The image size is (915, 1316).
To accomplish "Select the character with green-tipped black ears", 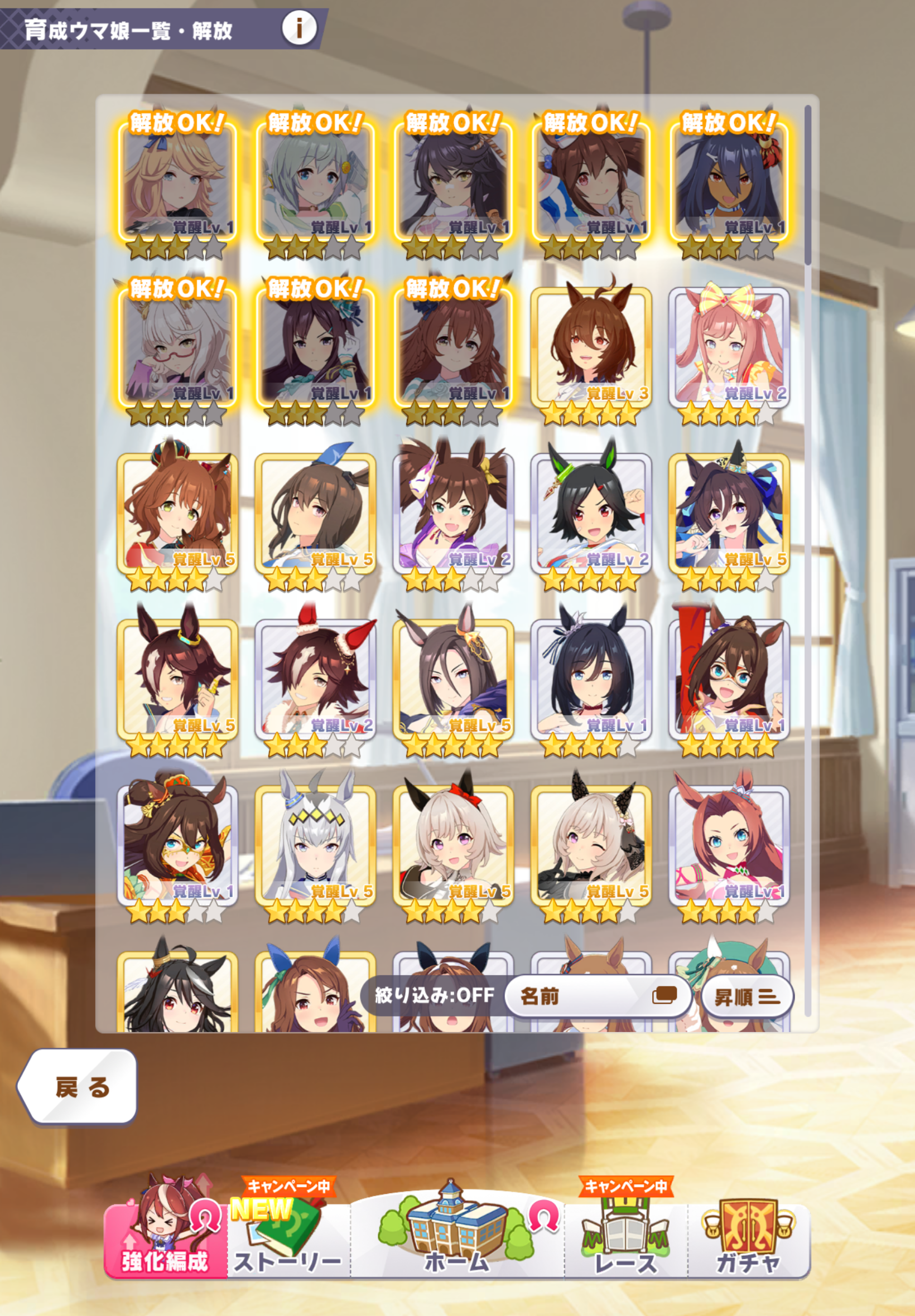I will click(x=591, y=514).
